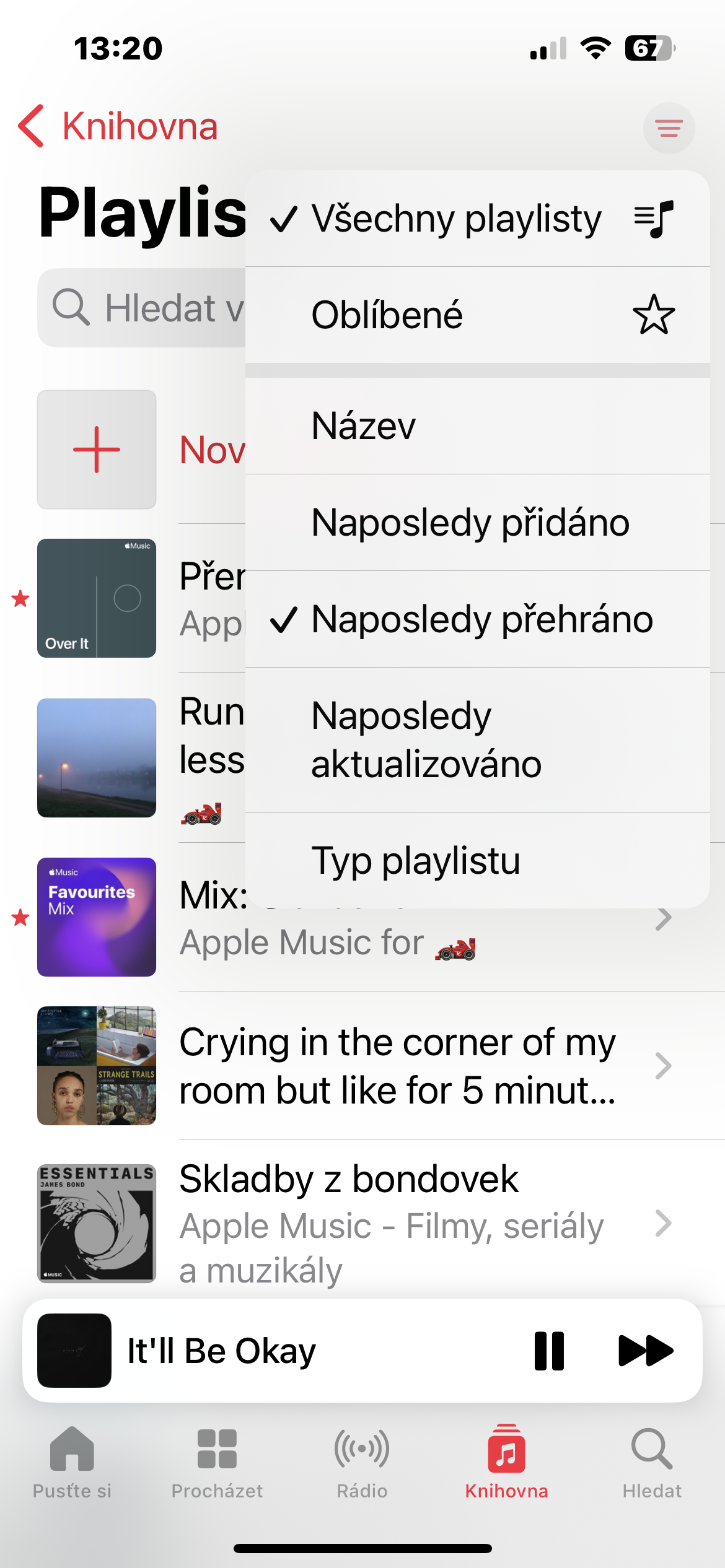Viewport: 725px width, 1568px height.
Task: Tap the Knihovna tab in the bottom bar
Action: 506,1463
